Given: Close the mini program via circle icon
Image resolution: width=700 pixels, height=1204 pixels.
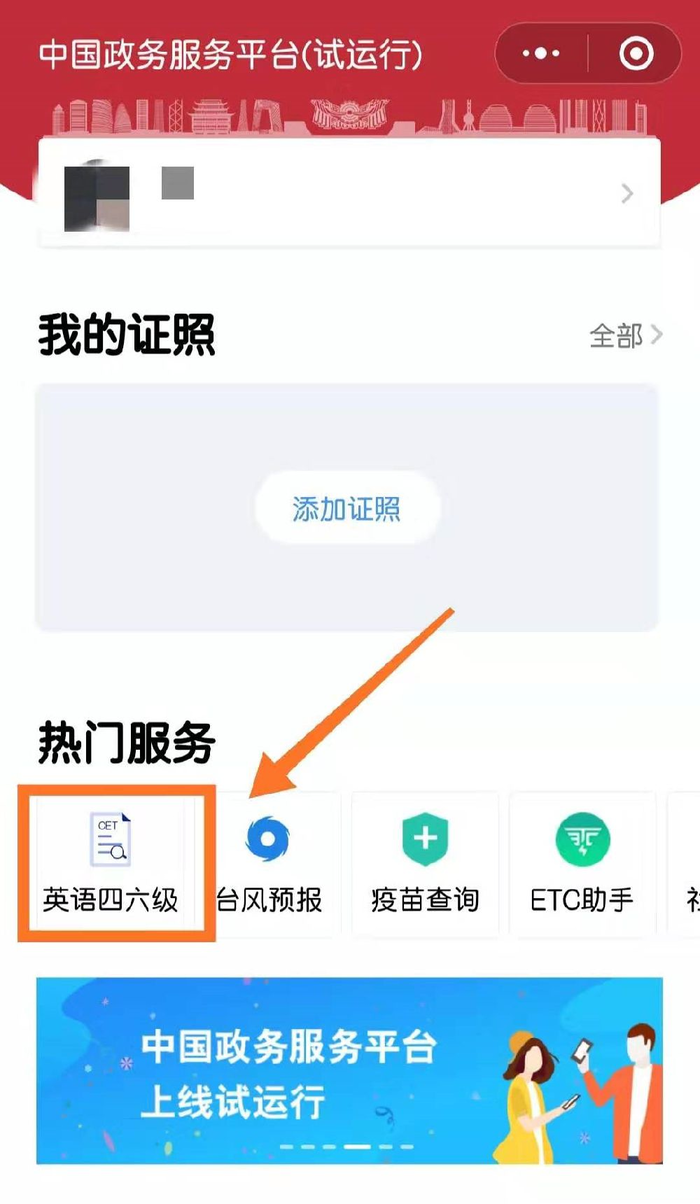Looking at the screenshot, I should (636, 54).
